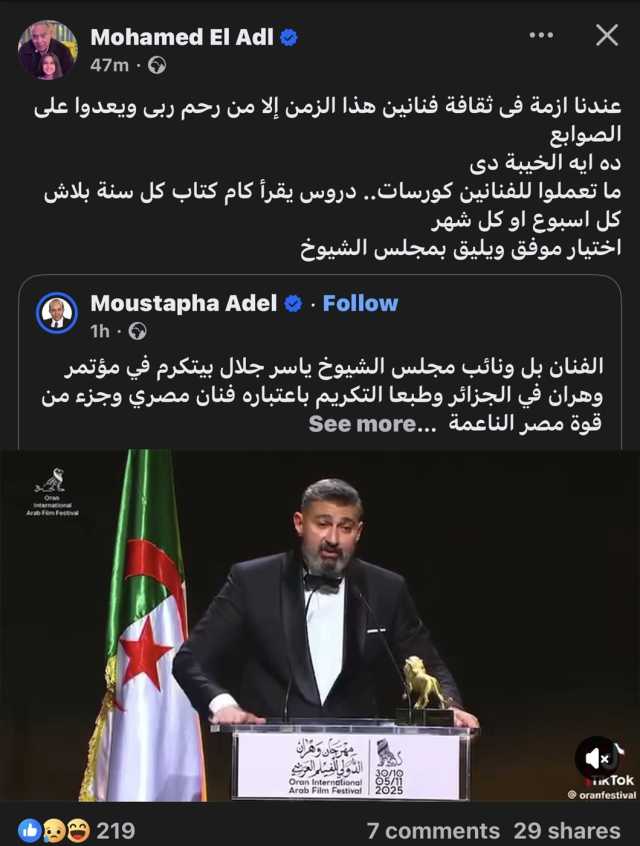Open Moustapha Adel's profile name
The image size is (640, 846).
pos(183,303)
